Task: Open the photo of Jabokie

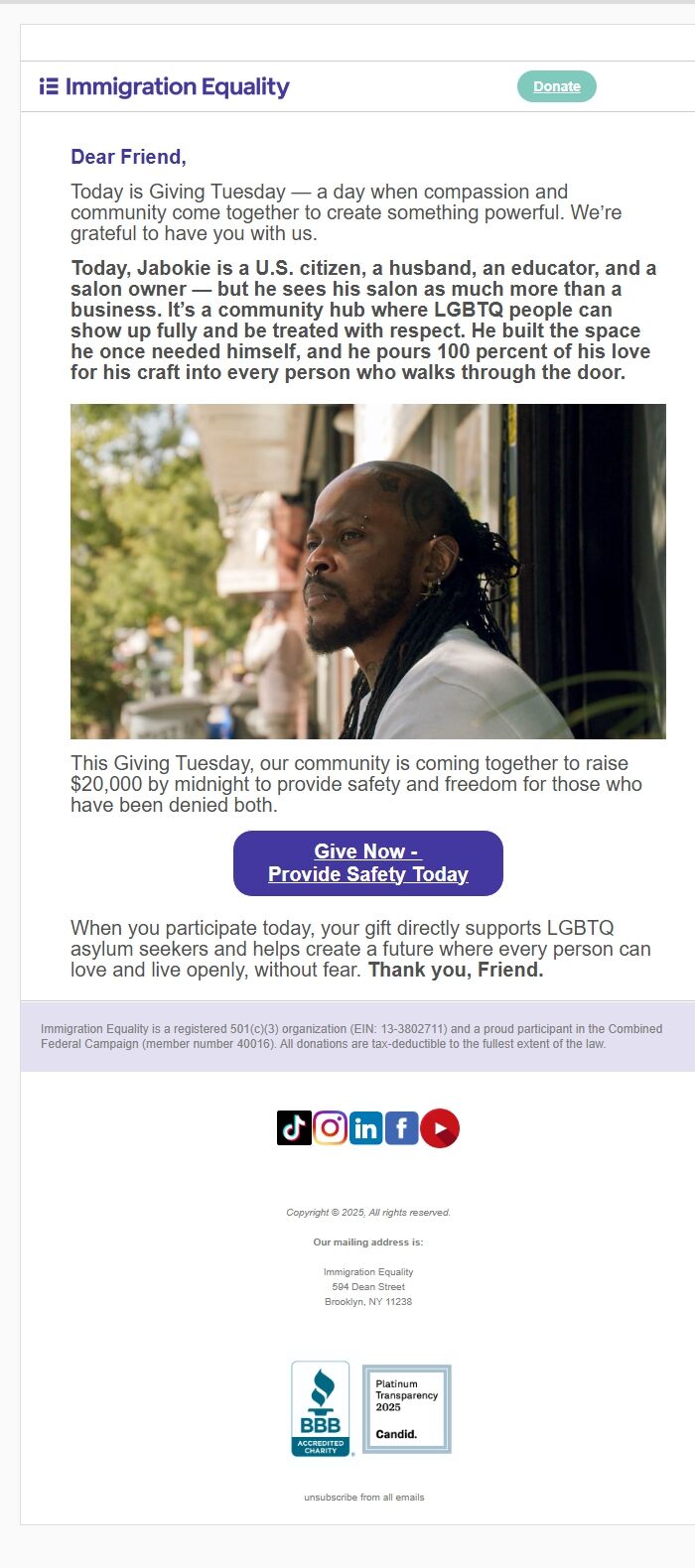Action: 367,571
